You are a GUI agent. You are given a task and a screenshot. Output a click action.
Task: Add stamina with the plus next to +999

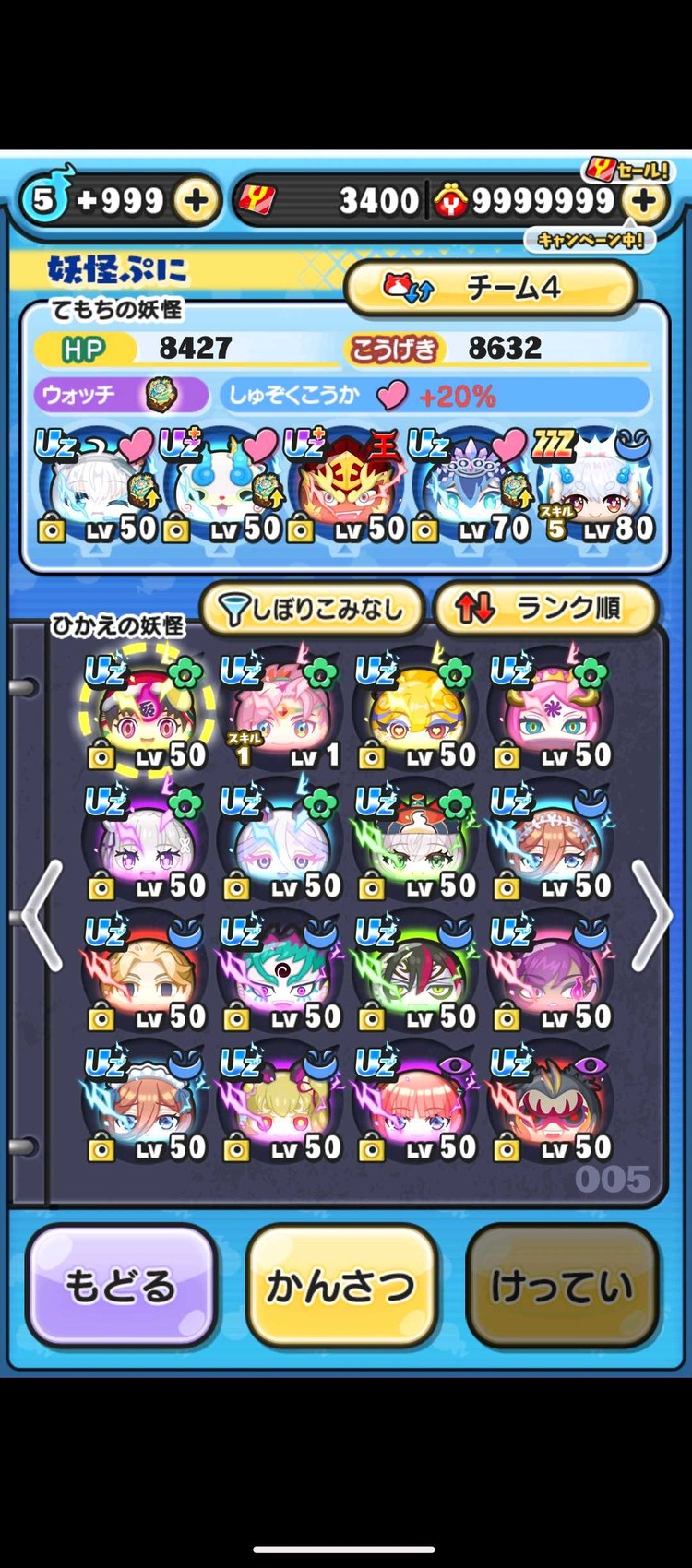tap(196, 200)
